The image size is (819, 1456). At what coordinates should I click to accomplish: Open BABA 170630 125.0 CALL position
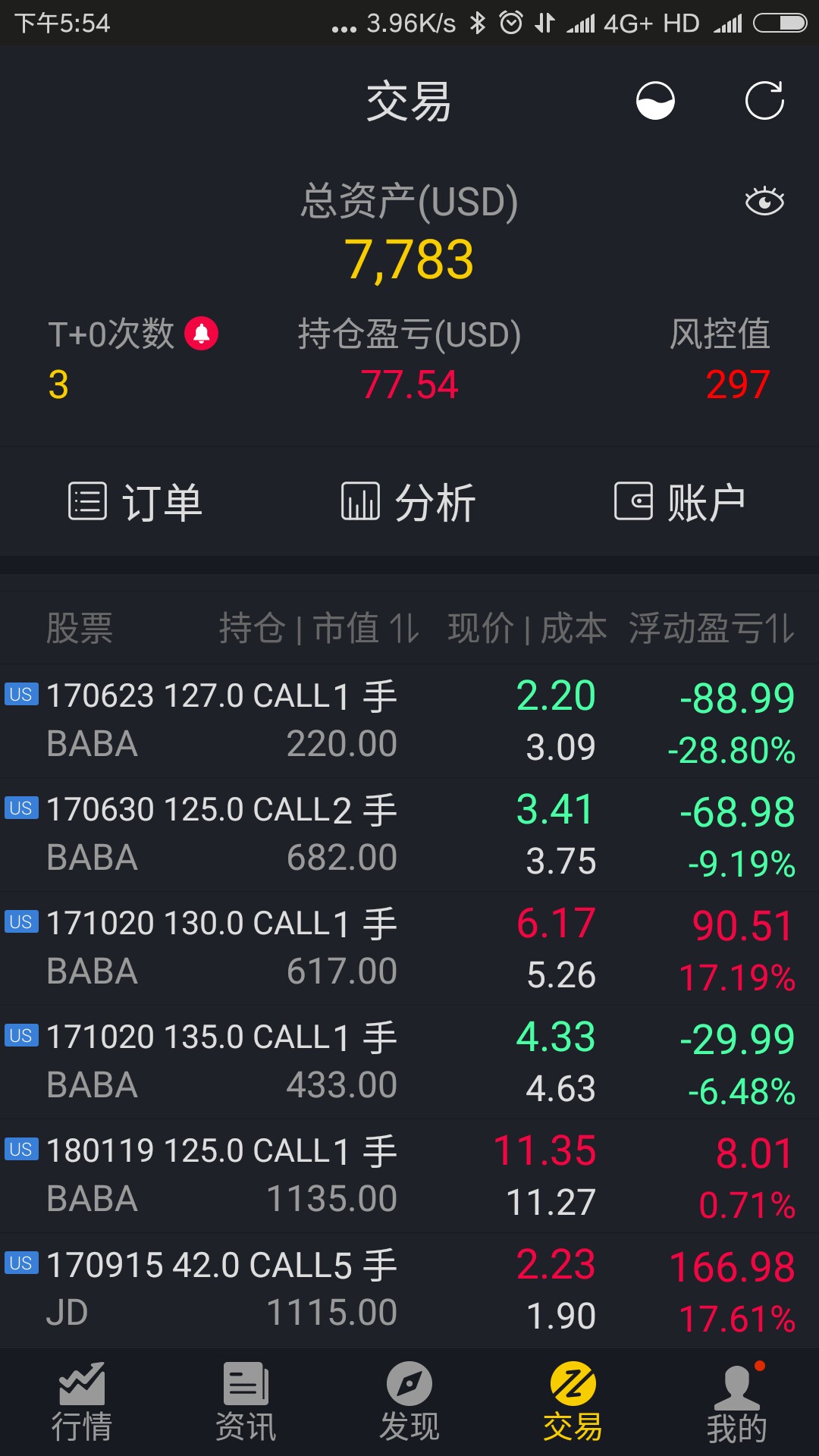(409, 835)
